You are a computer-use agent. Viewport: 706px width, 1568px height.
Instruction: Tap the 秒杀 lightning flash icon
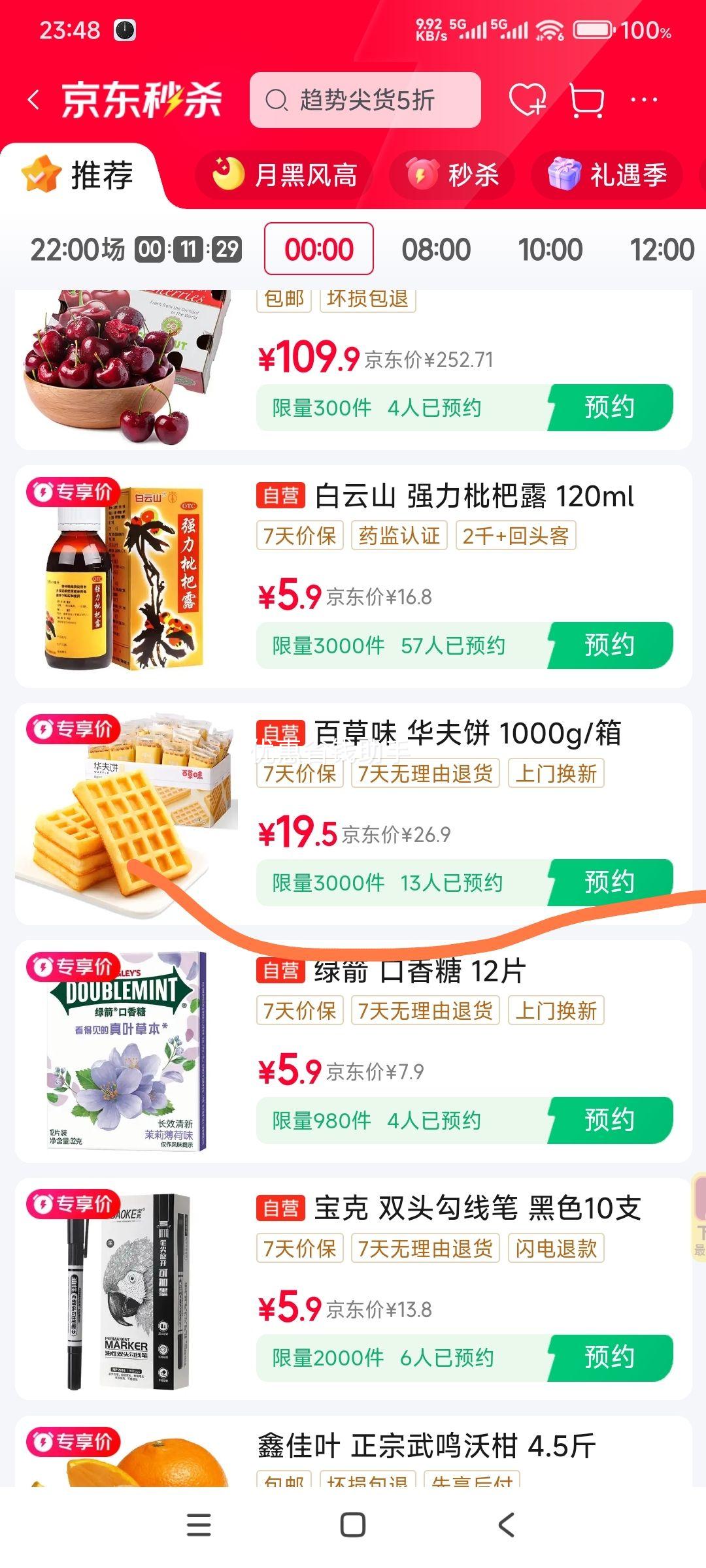tap(422, 175)
